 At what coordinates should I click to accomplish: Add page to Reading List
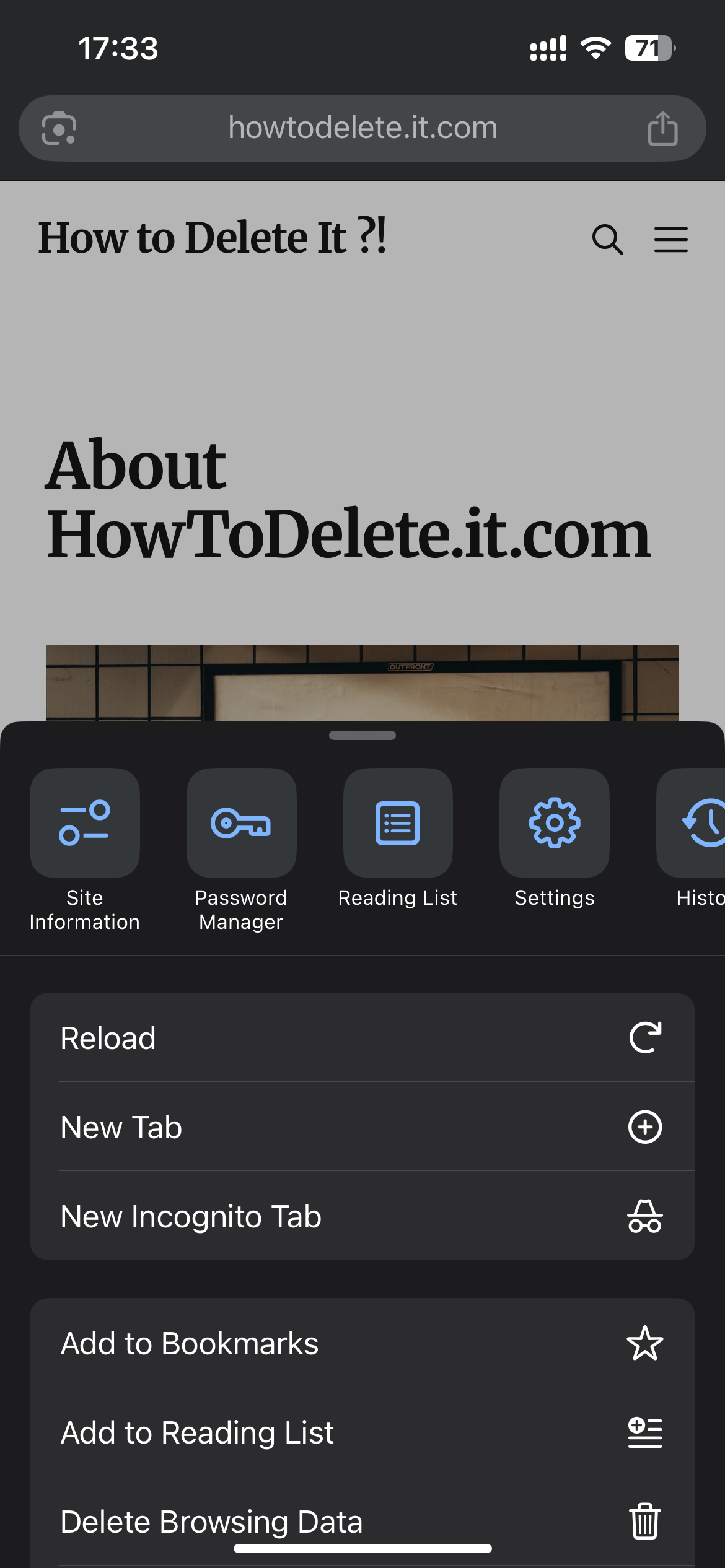click(362, 1432)
